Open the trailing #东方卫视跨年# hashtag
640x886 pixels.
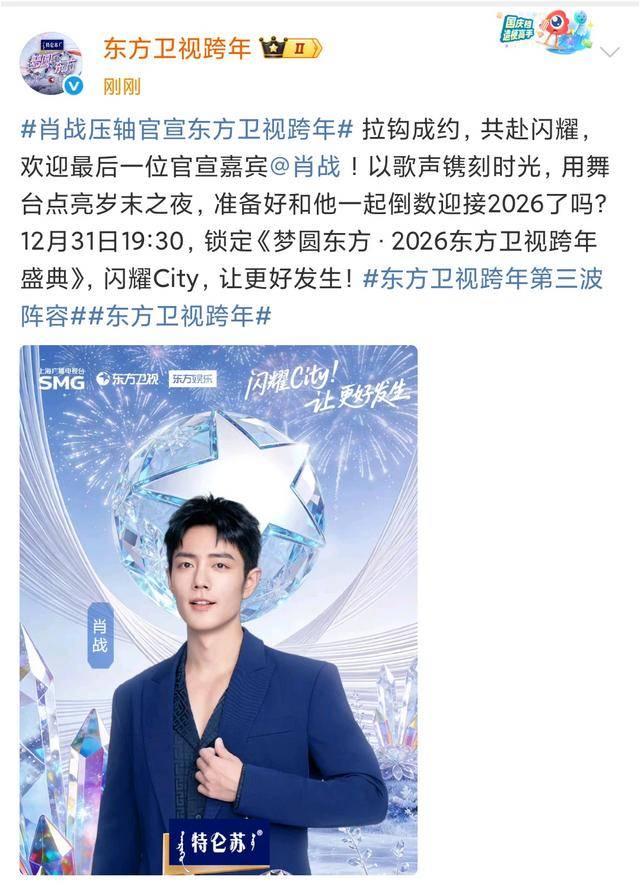(x=187, y=316)
